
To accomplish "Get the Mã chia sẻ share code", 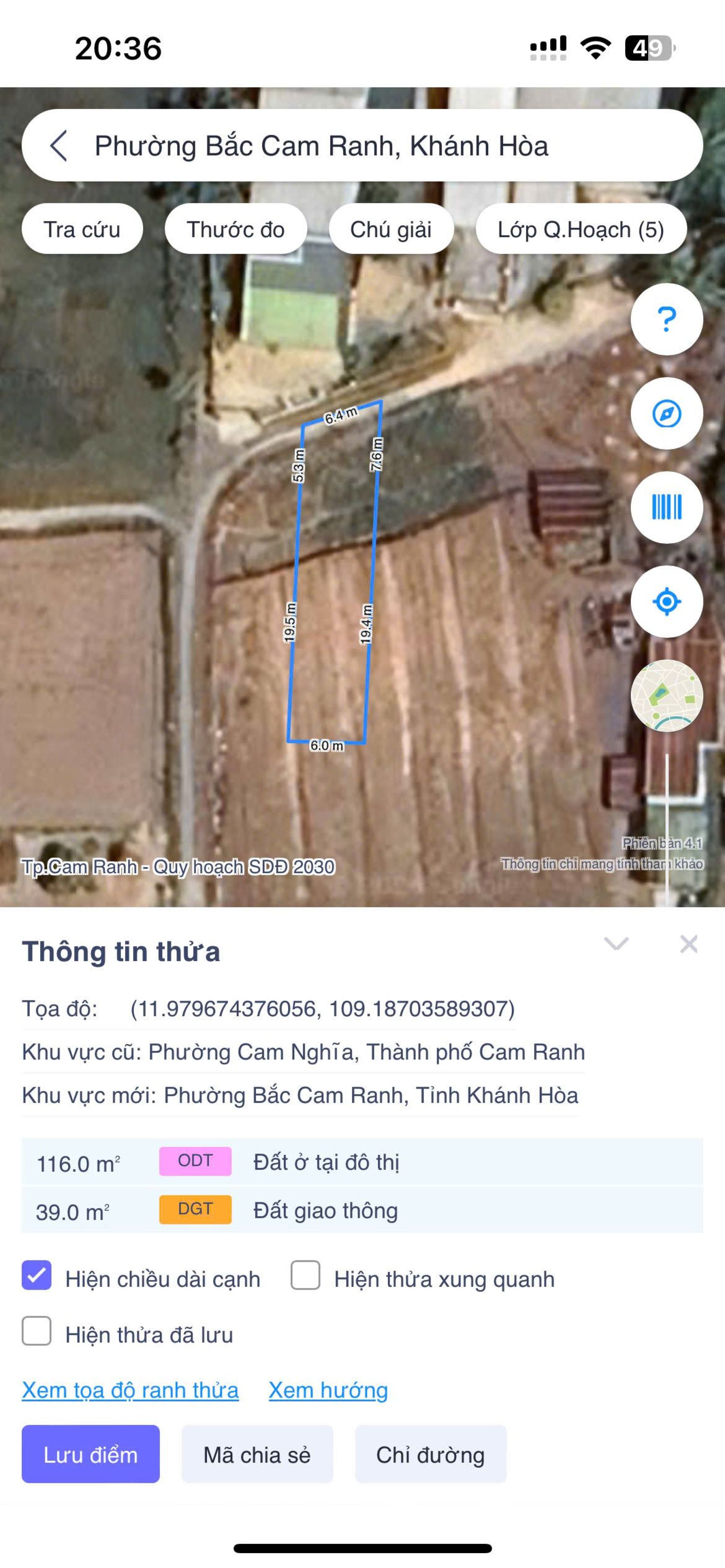I will 257,1455.
